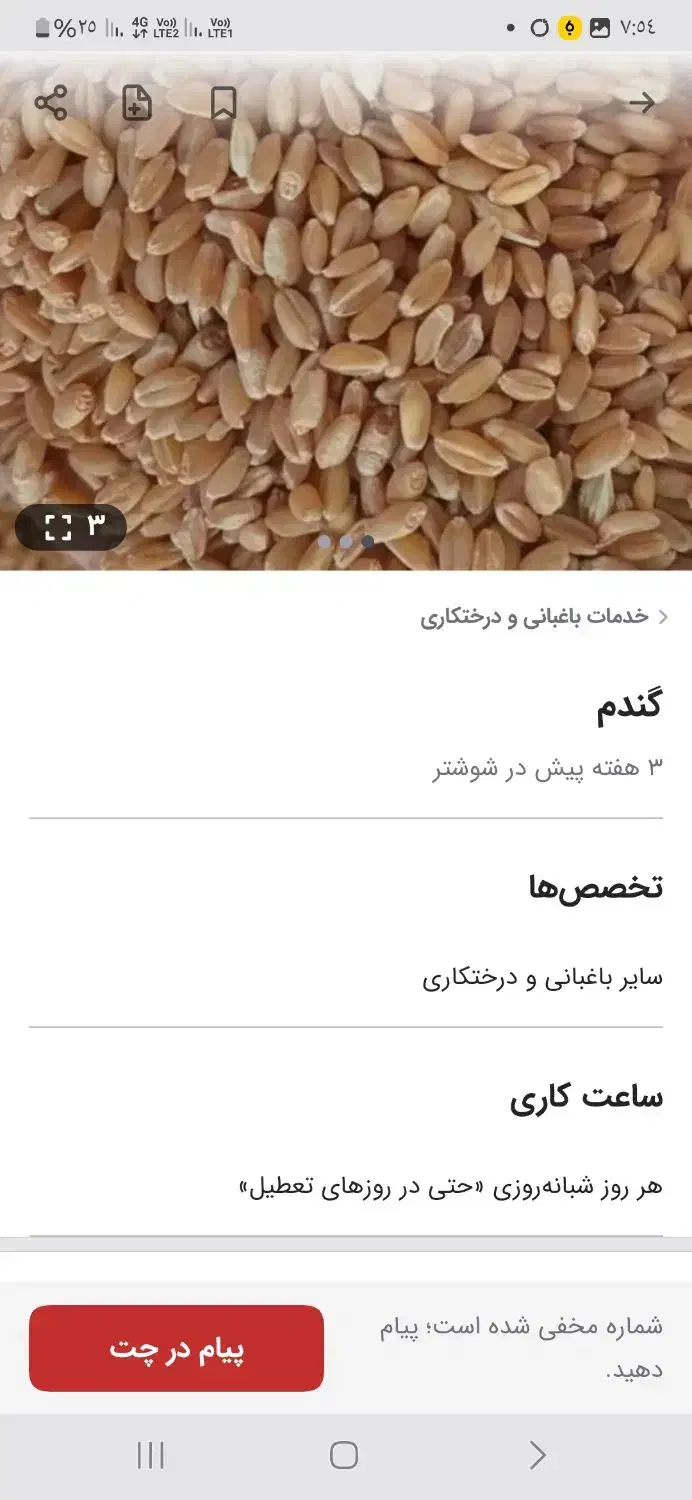The width and height of the screenshot is (692, 1500).
Task: Add a personal note to the ad
Action: click(137, 103)
